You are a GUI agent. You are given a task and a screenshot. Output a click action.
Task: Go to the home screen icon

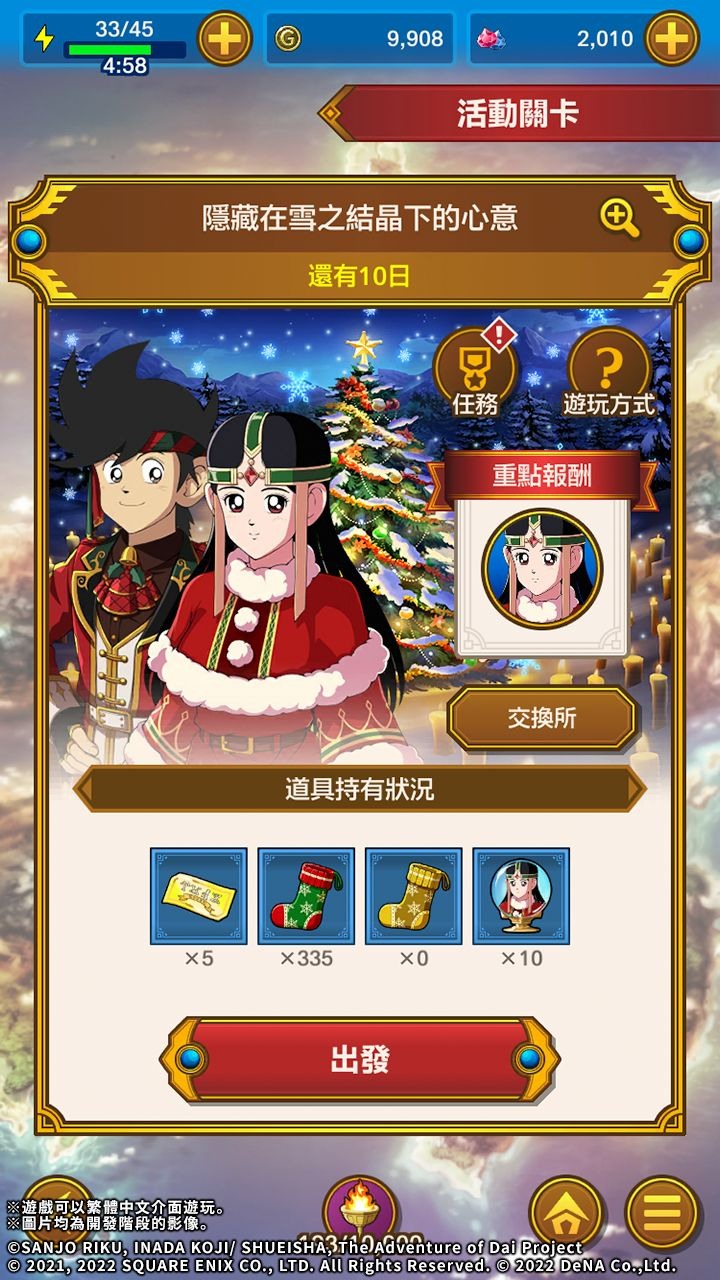point(566,1213)
